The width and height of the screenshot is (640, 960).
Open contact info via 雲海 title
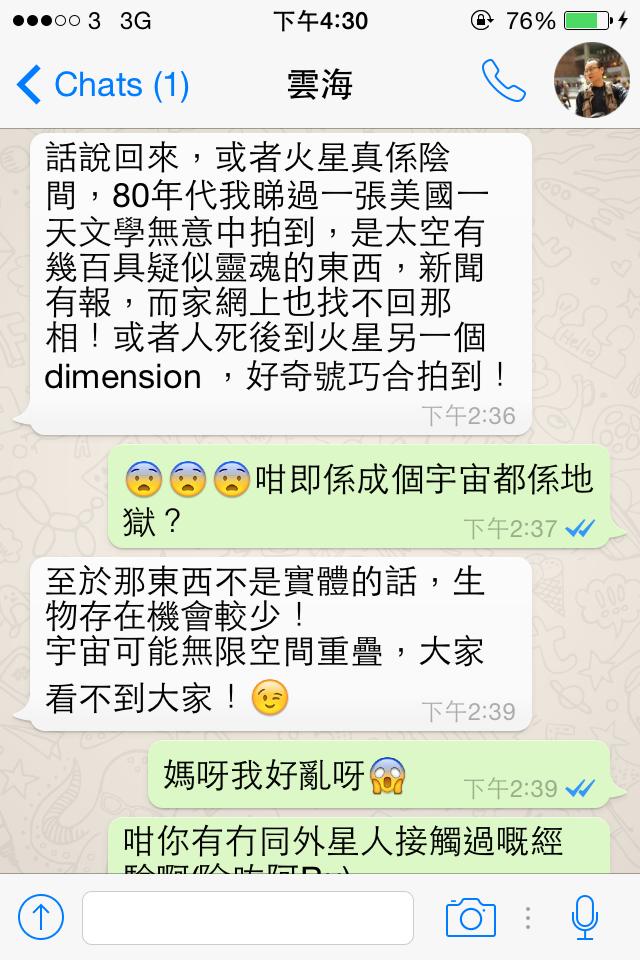[320, 84]
